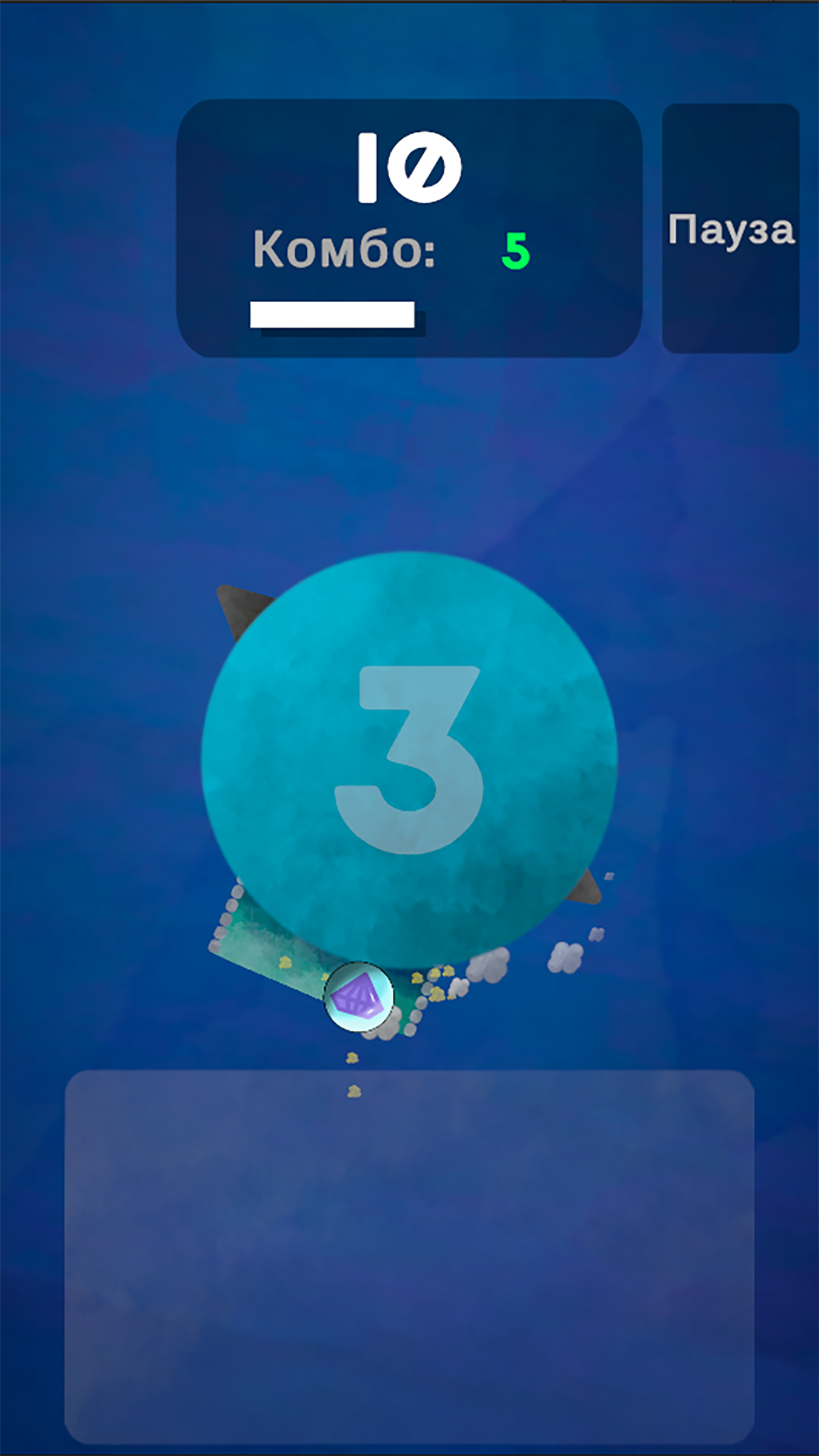This screenshot has height=1456, width=819.
Task: Tap the large translucent panel below the circle
Action: click(x=409, y=1257)
